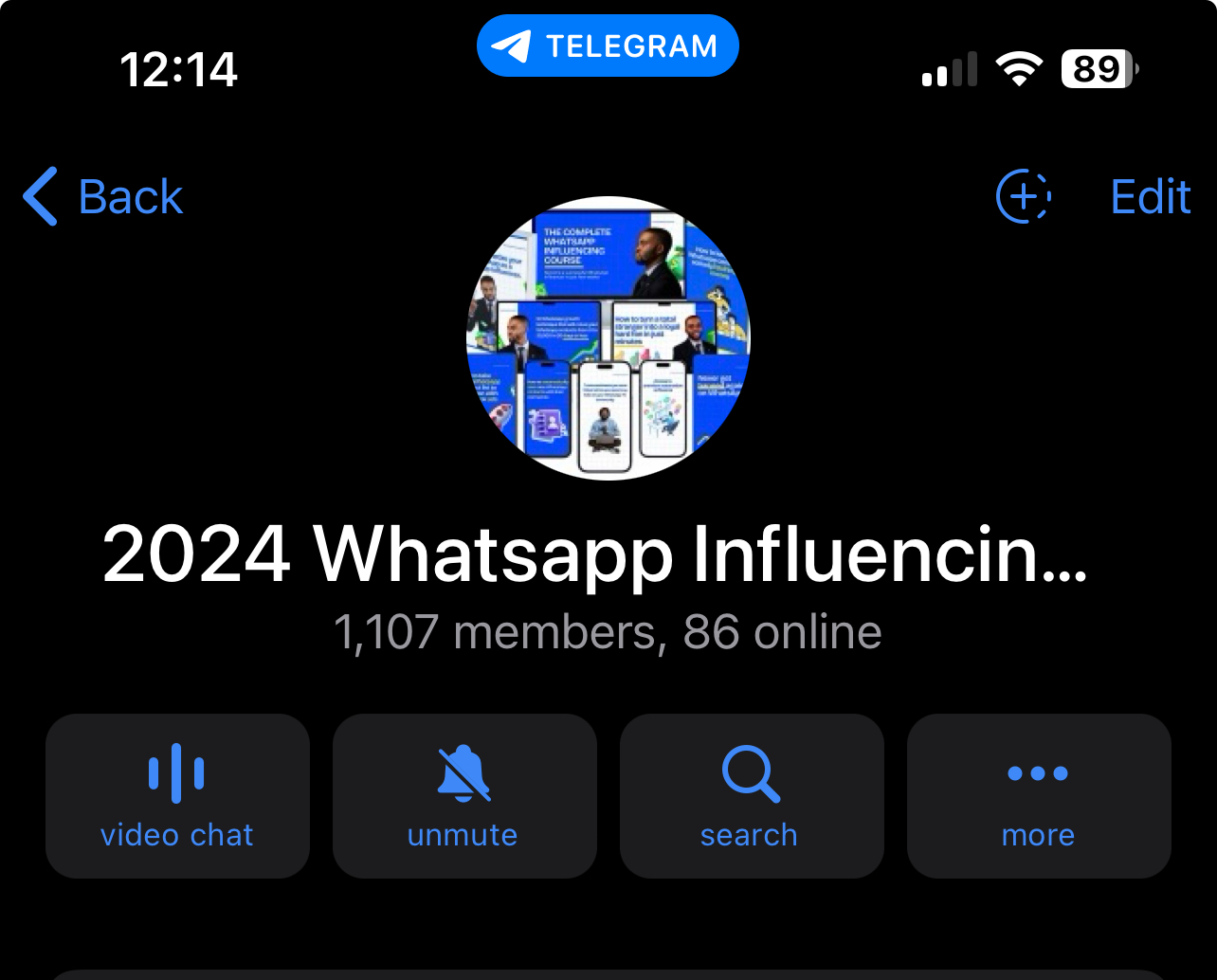
Task: Open the more options menu
Action: tap(1039, 796)
